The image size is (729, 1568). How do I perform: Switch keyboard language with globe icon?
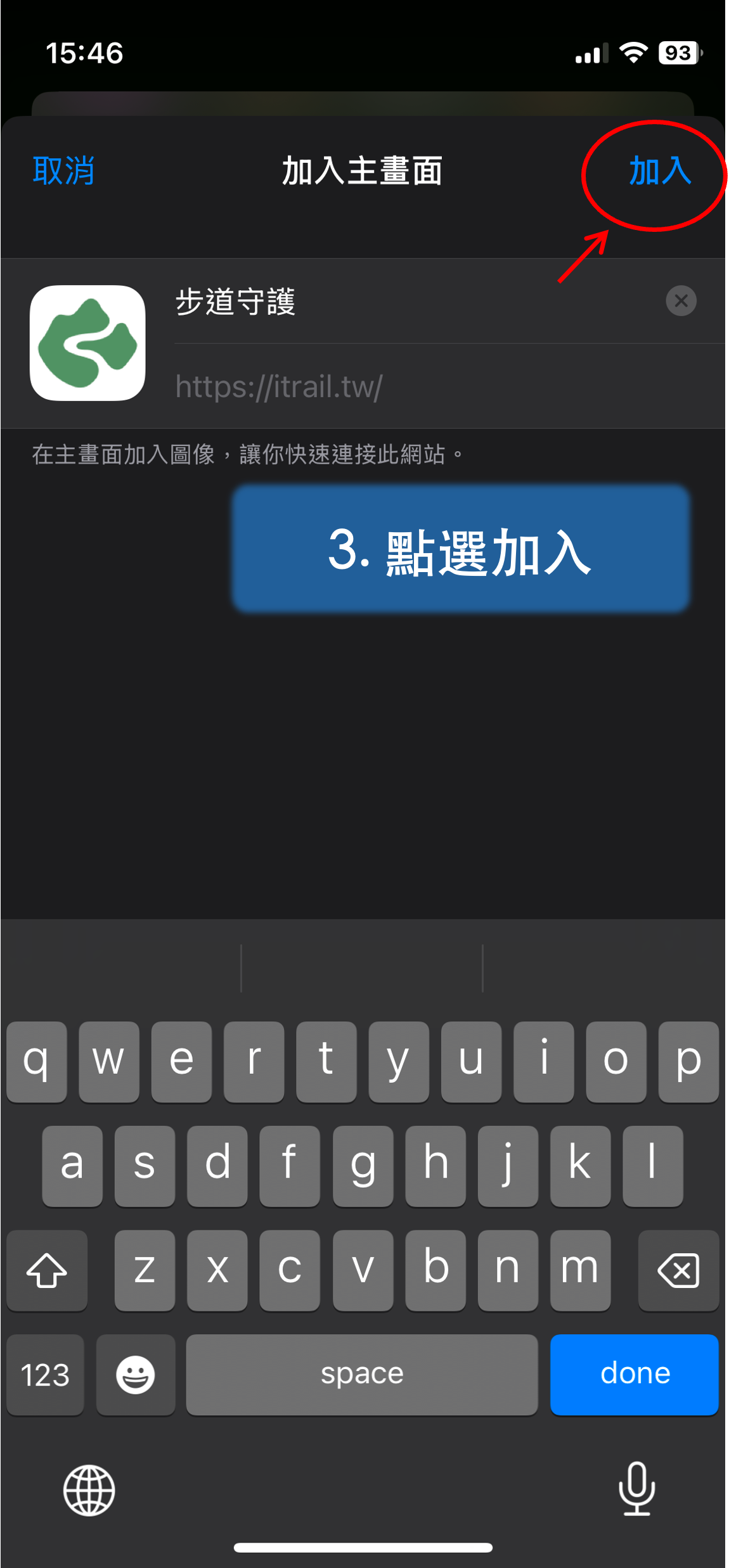pyautogui.click(x=89, y=1490)
